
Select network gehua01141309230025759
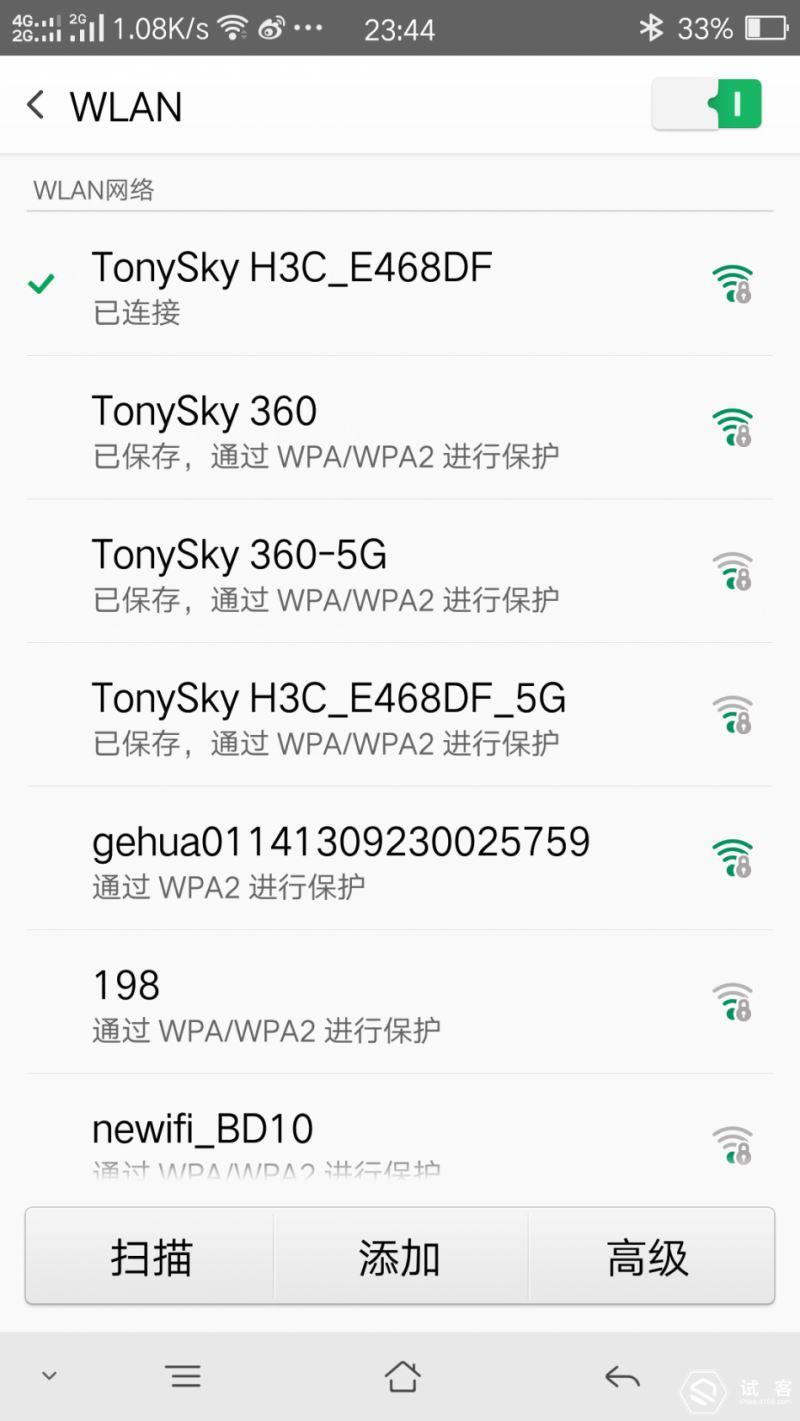click(400, 858)
